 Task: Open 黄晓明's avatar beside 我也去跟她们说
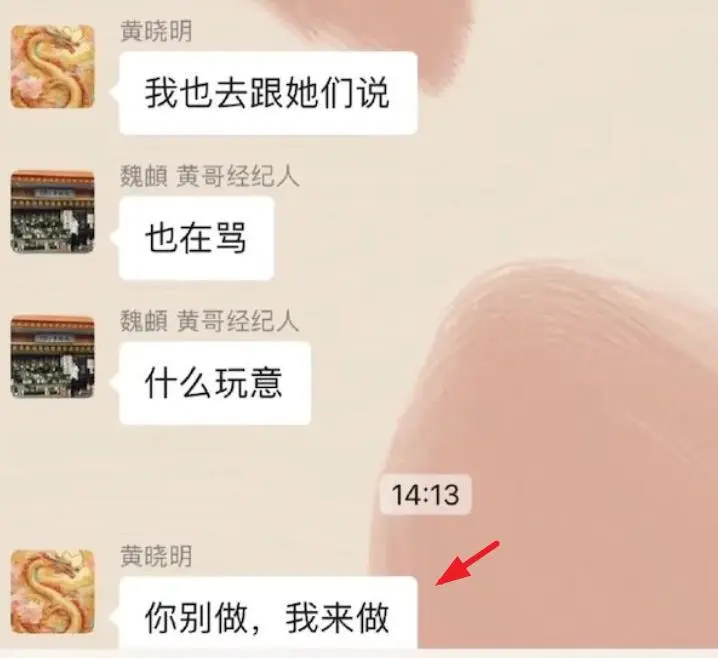tap(52, 67)
